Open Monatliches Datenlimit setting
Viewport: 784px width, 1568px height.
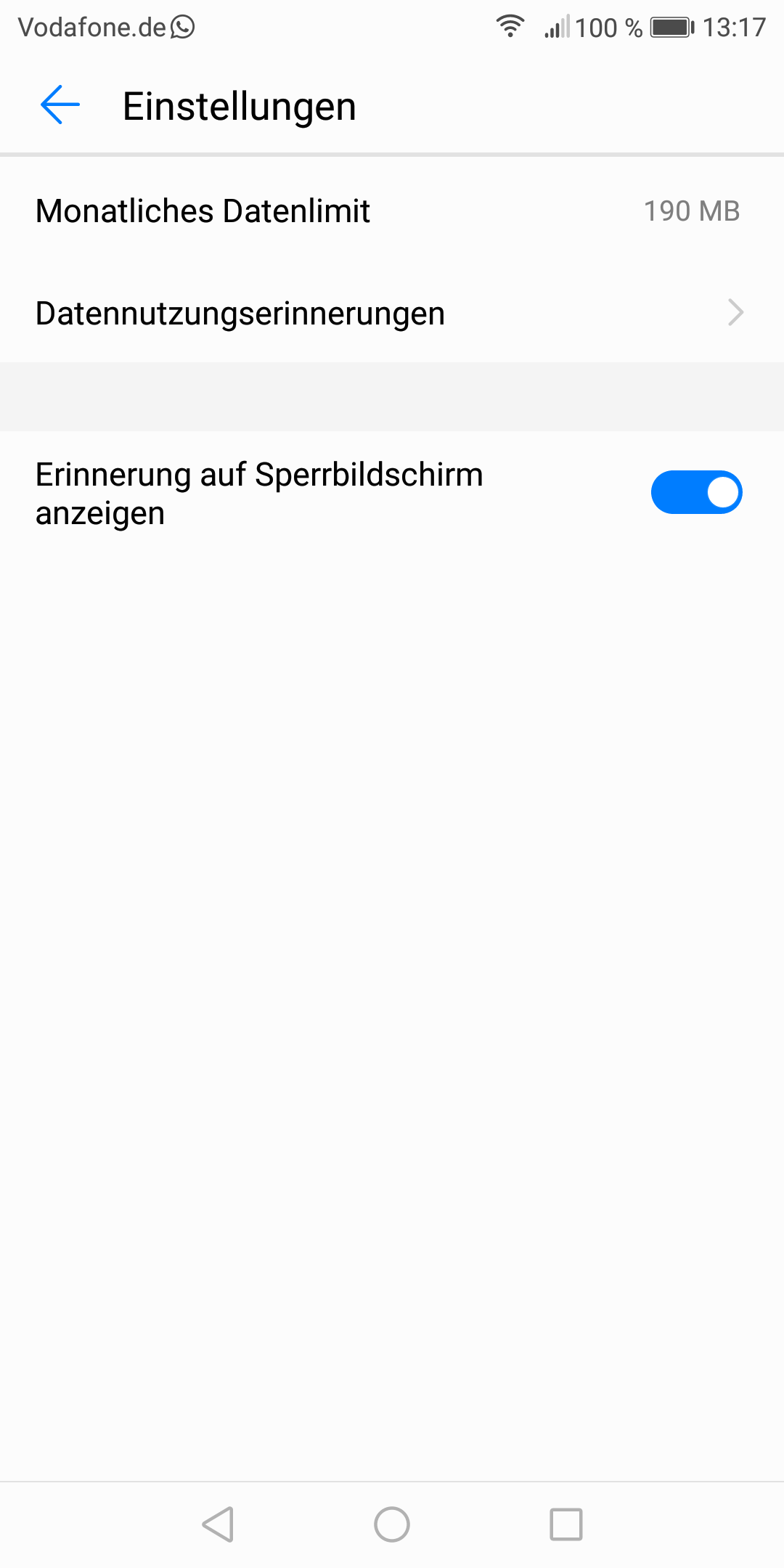coord(392,211)
